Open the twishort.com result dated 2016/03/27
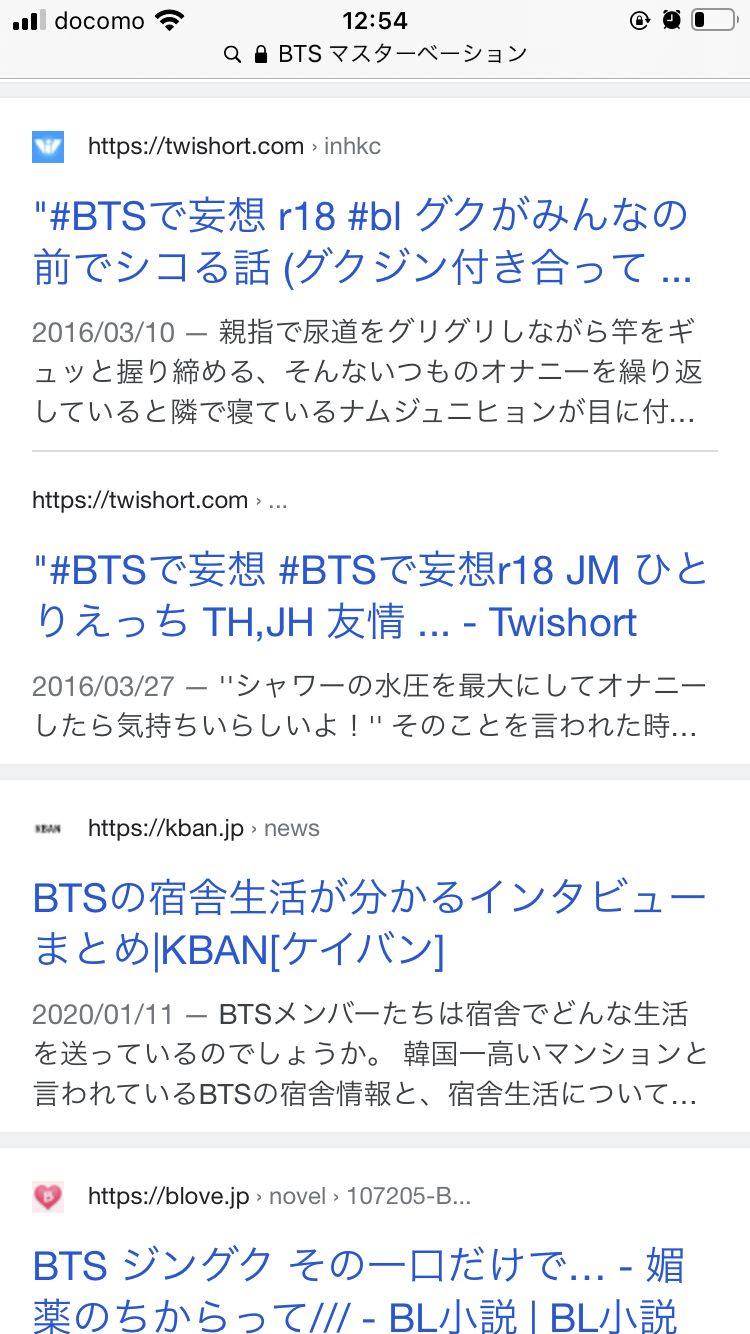750x1334 pixels. pyautogui.click(x=370, y=596)
